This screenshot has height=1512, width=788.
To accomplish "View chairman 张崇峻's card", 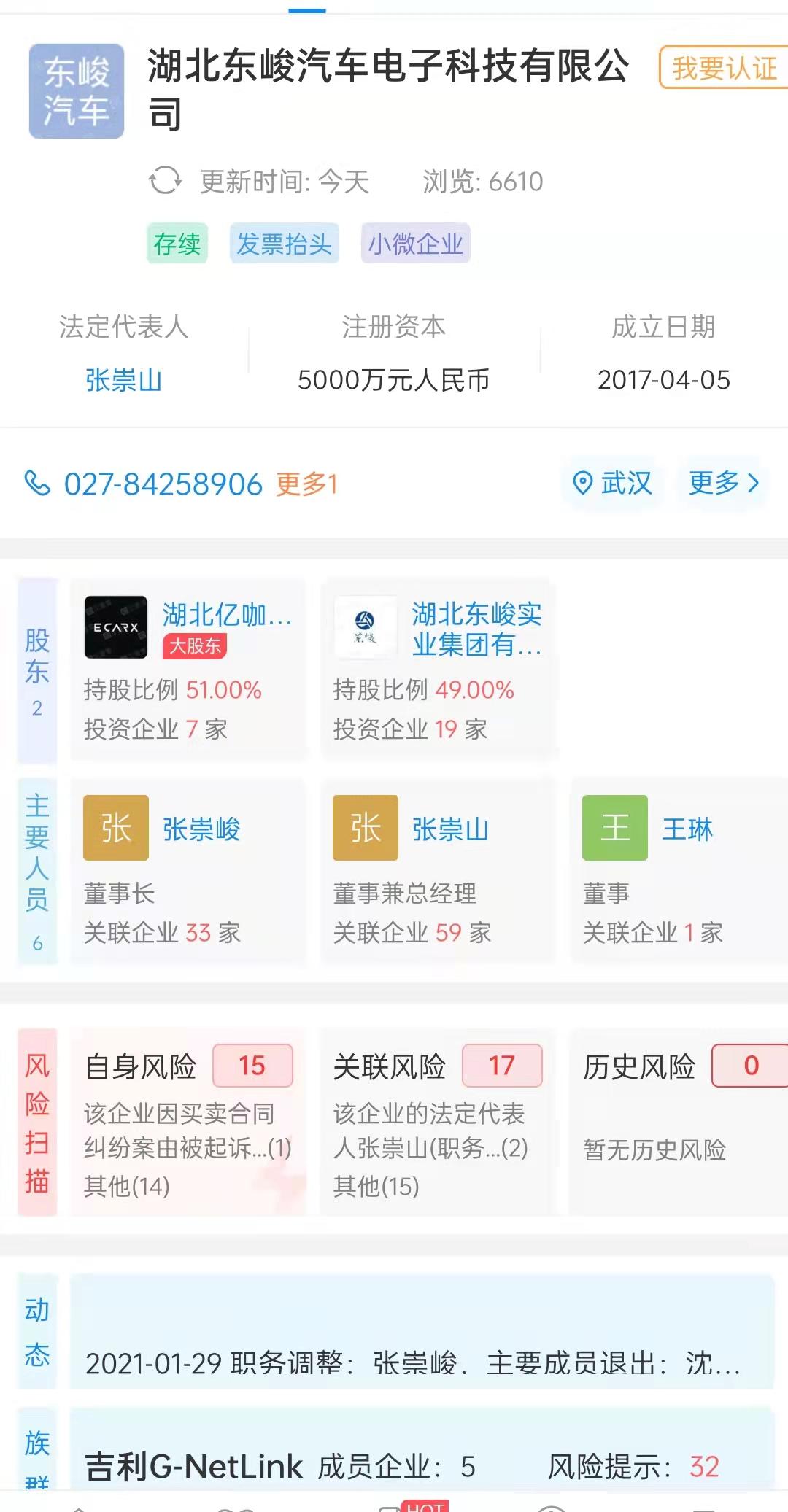I will tap(188, 872).
